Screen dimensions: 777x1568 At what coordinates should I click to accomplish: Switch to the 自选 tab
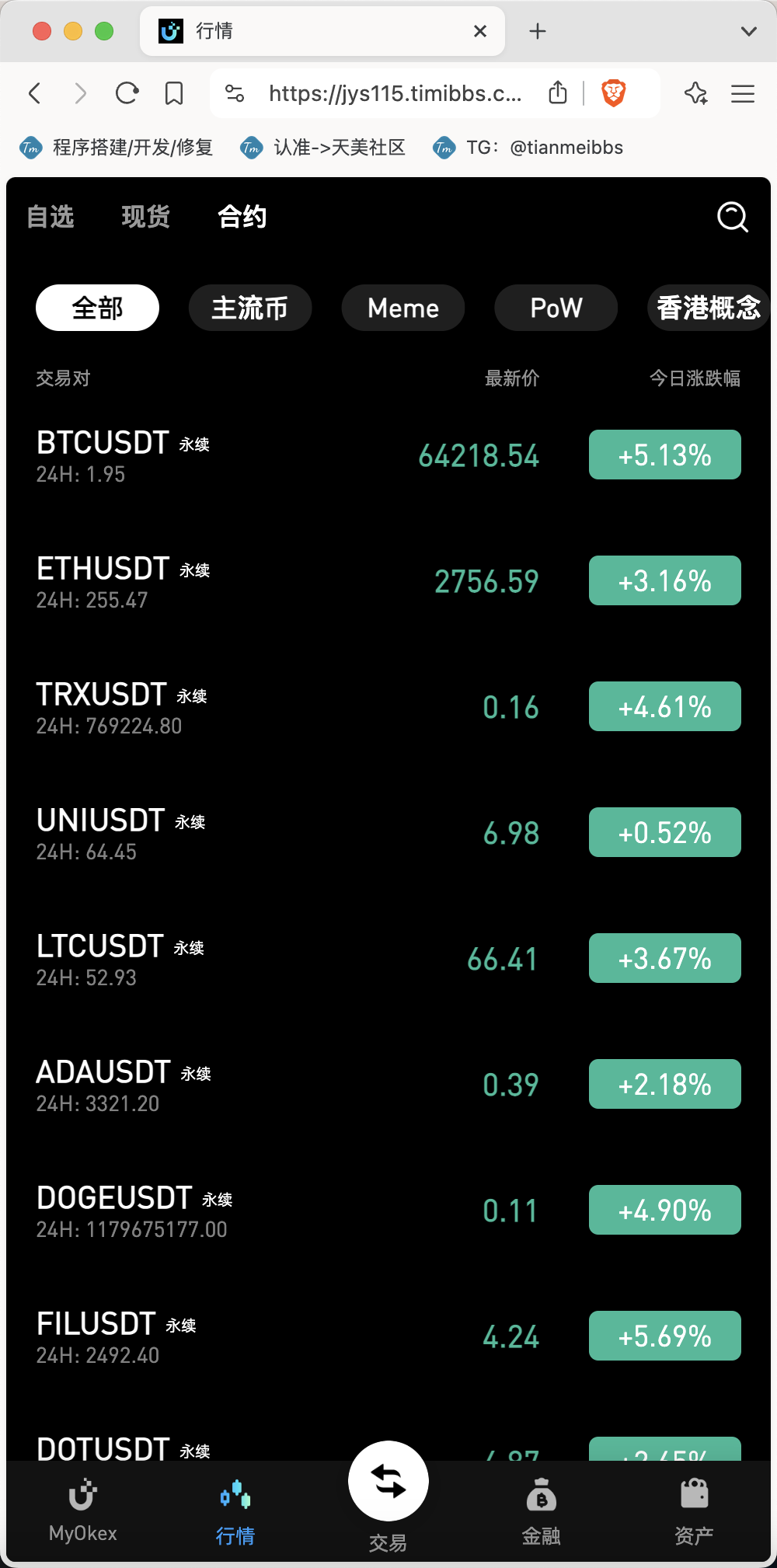click(x=51, y=217)
